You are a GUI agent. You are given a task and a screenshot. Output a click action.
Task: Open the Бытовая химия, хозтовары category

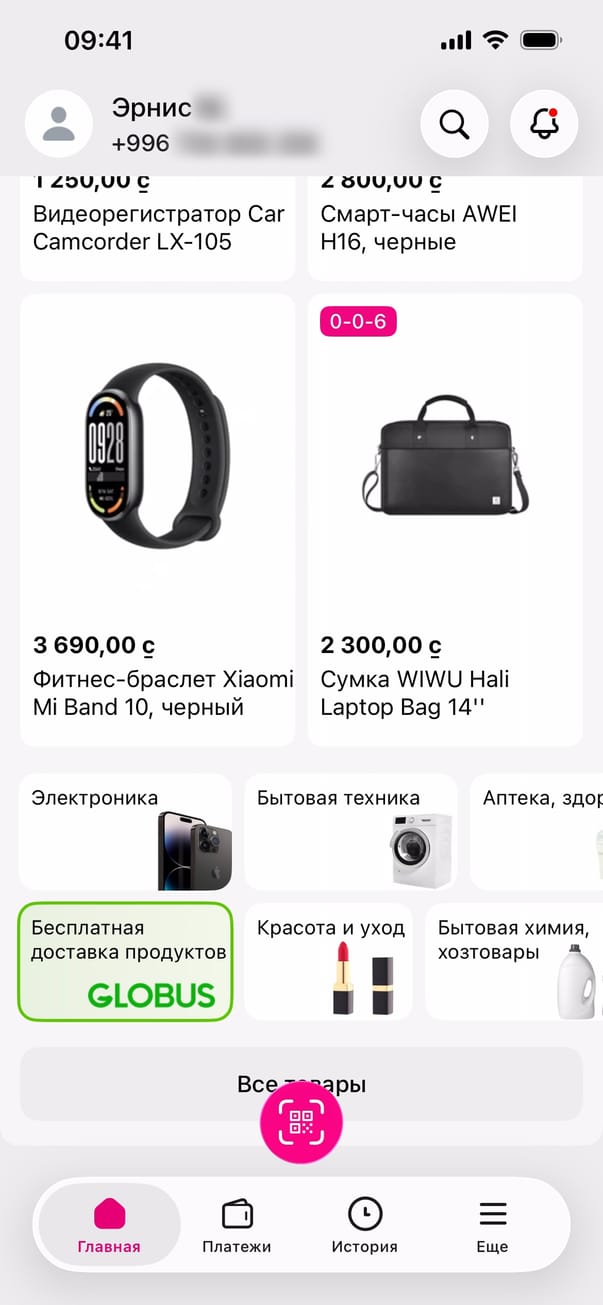[x=514, y=961]
